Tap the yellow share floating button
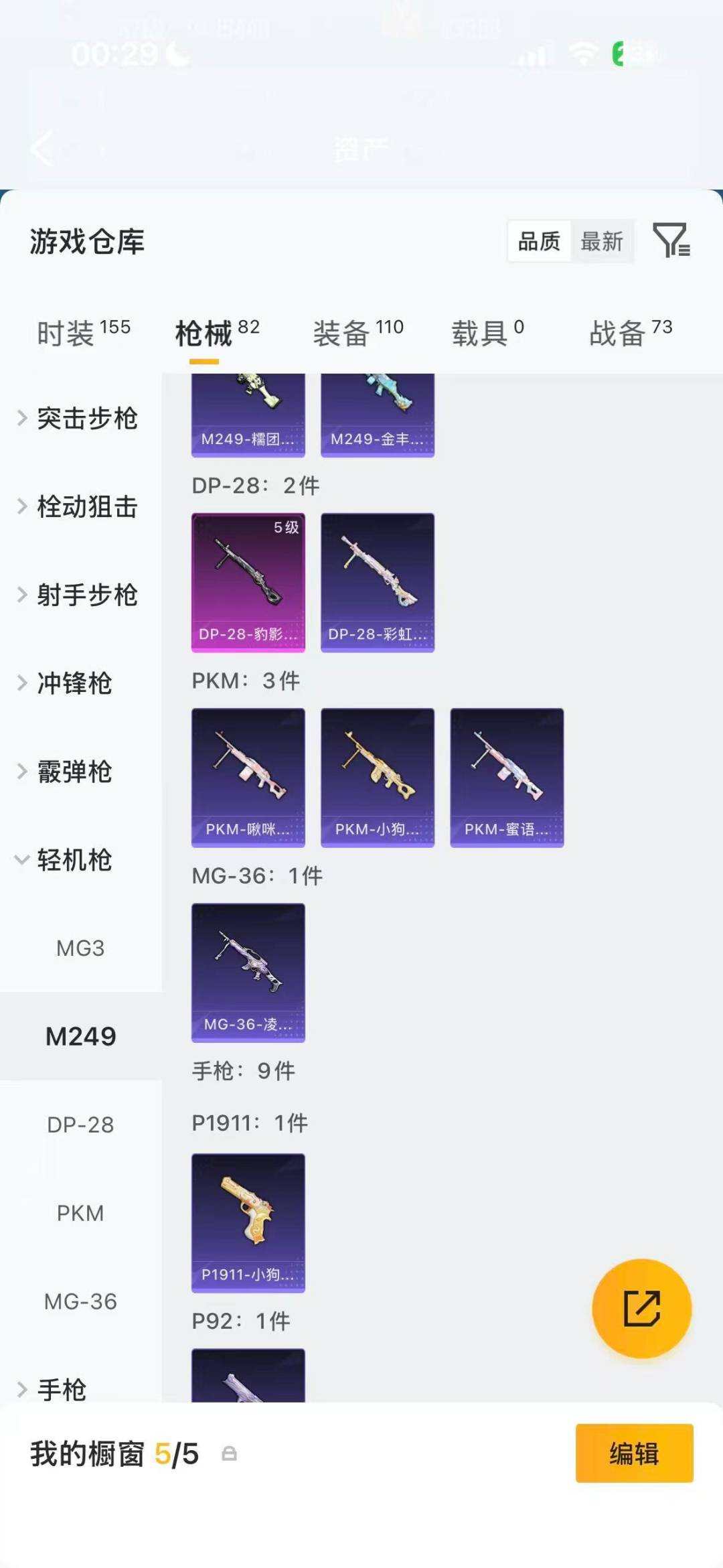This screenshot has width=723, height=1568. click(x=642, y=1307)
